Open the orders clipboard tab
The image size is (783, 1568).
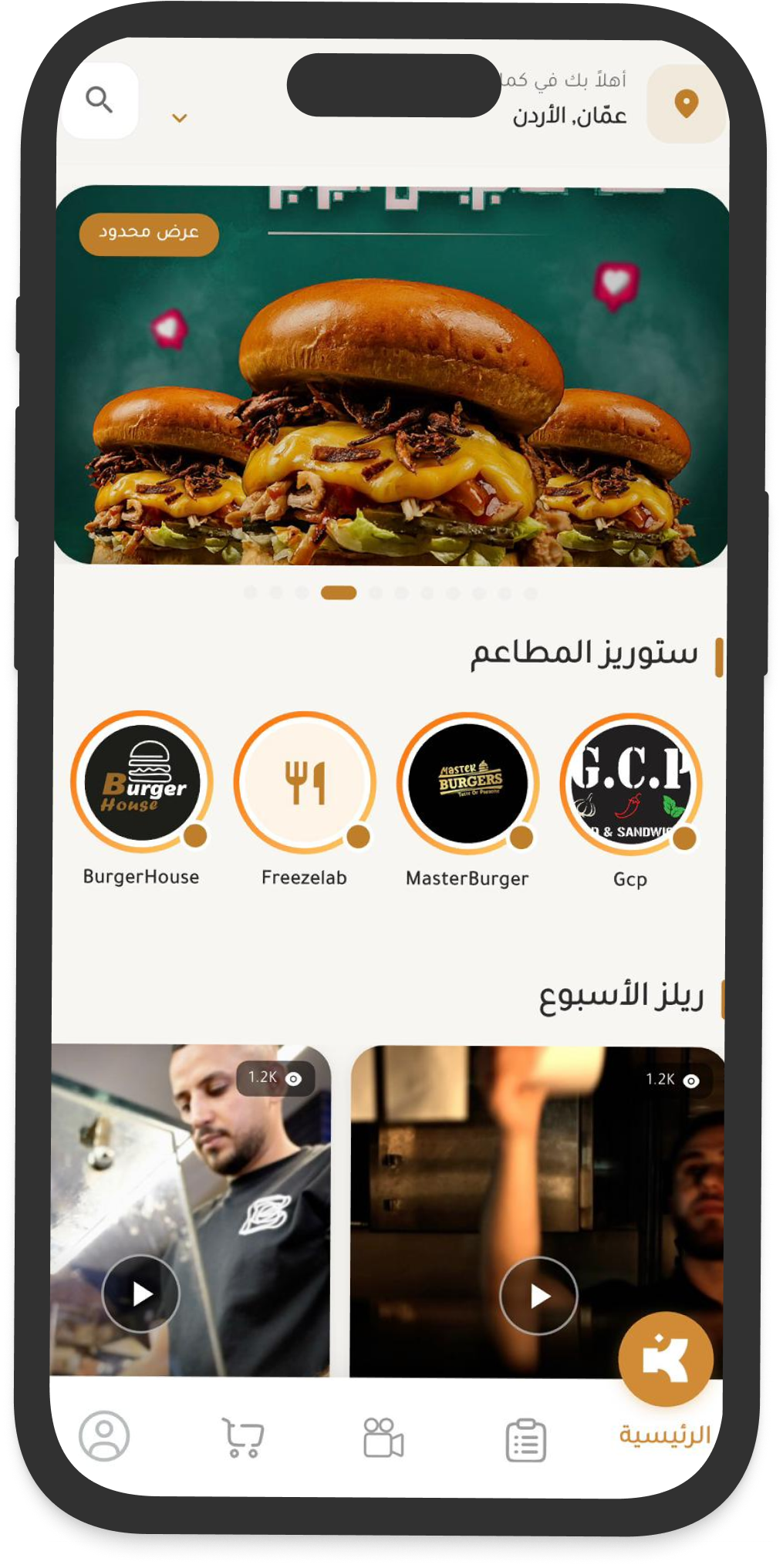(526, 1439)
